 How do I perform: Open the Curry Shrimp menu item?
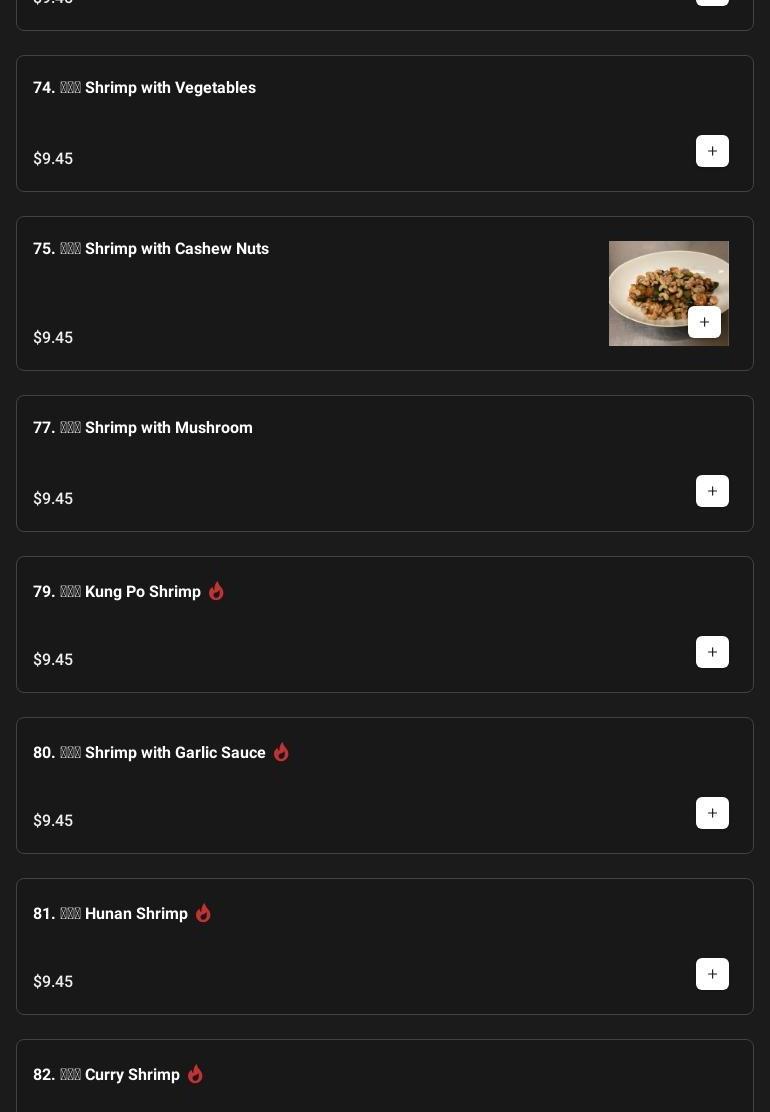[x=132, y=1075]
